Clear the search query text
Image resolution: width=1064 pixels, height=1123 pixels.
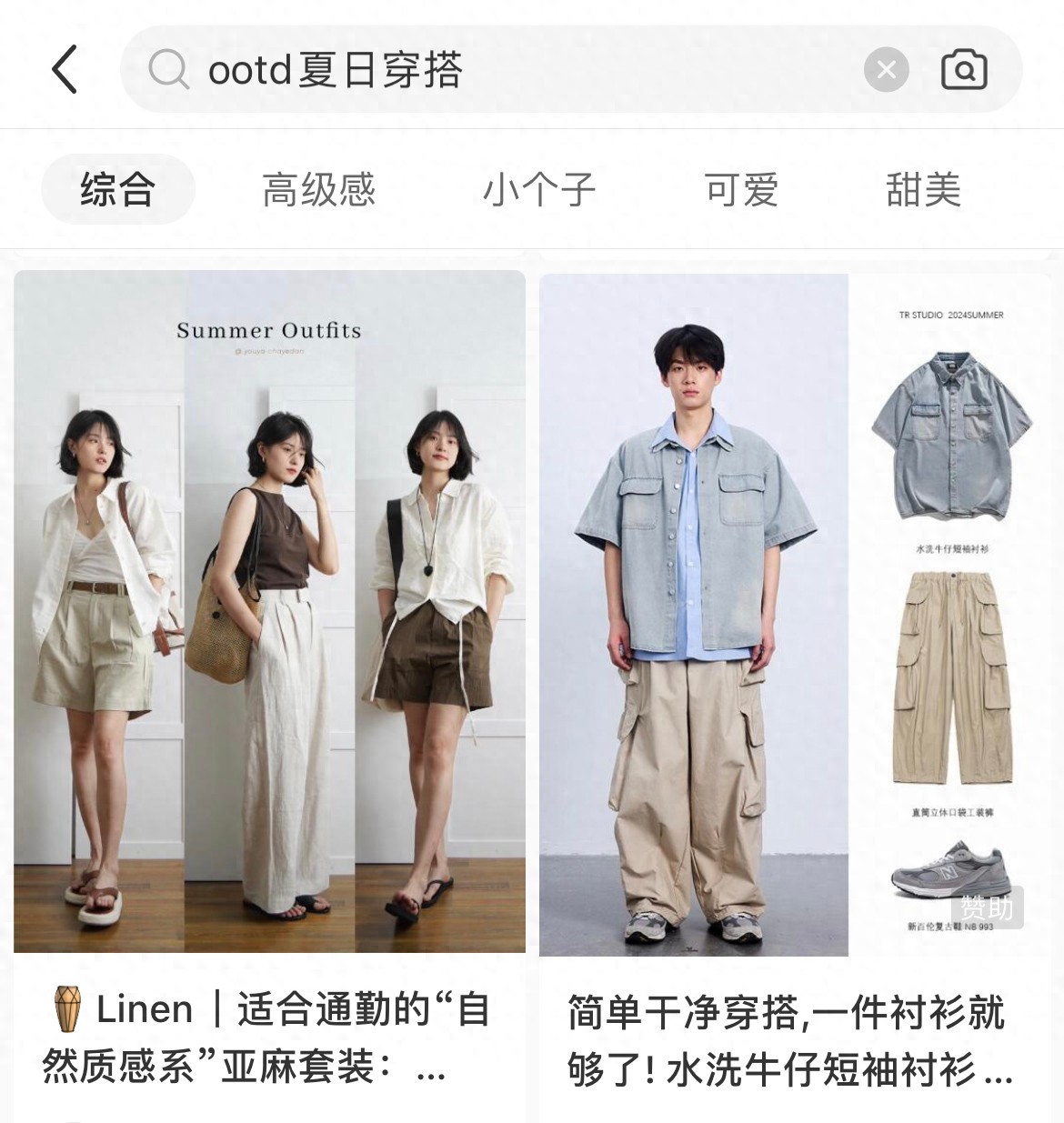click(886, 70)
